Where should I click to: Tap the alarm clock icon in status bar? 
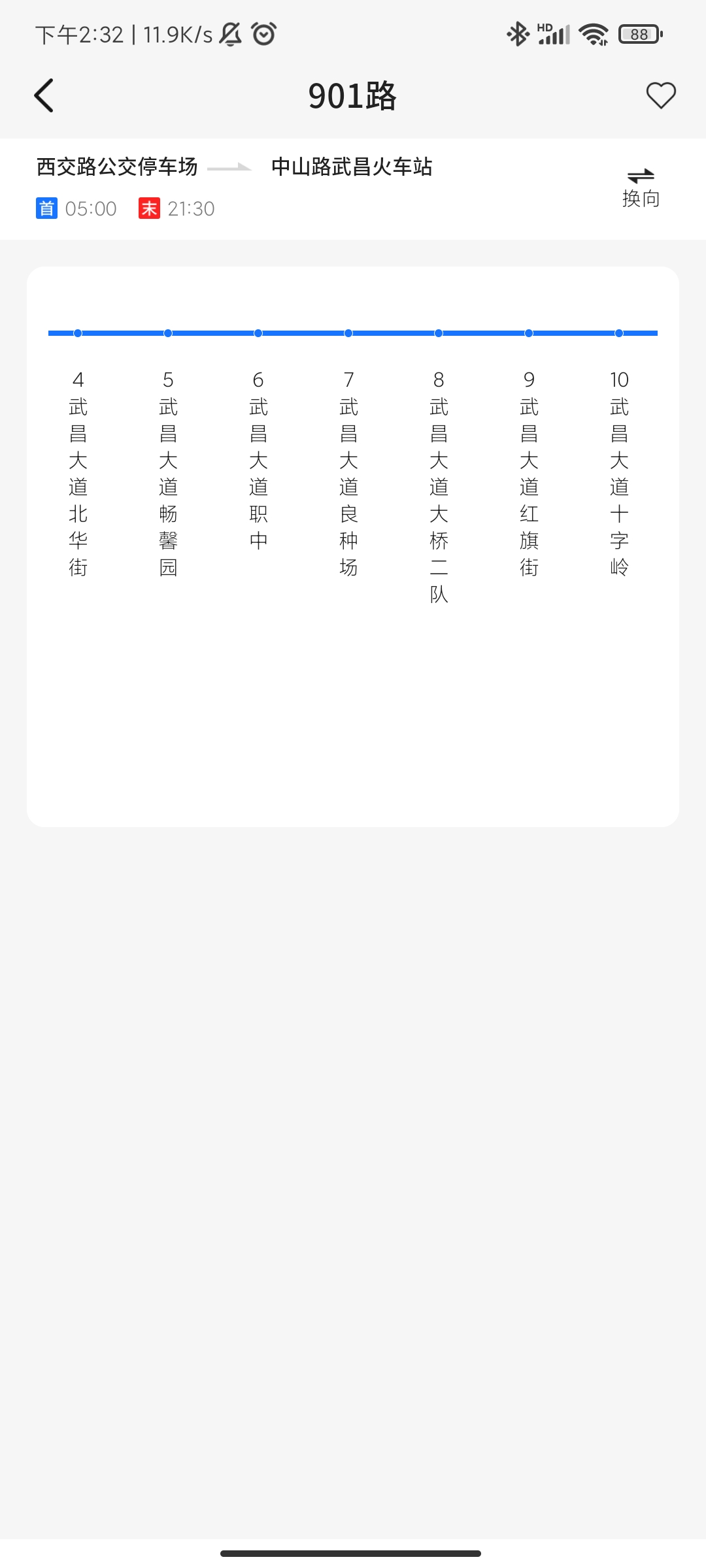pyautogui.click(x=263, y=35)
